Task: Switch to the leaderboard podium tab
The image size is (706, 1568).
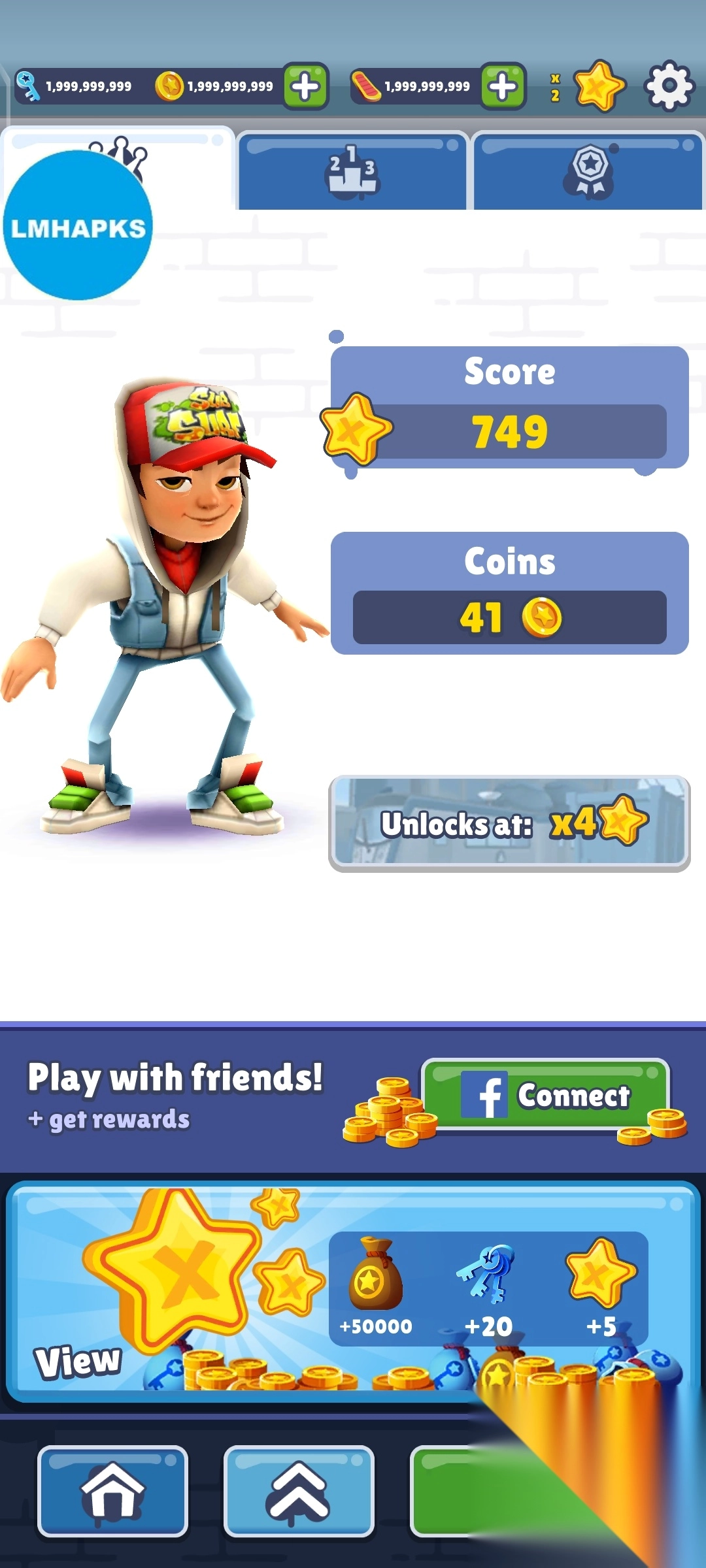Action: pyautogui.click(x=352, y=171)
